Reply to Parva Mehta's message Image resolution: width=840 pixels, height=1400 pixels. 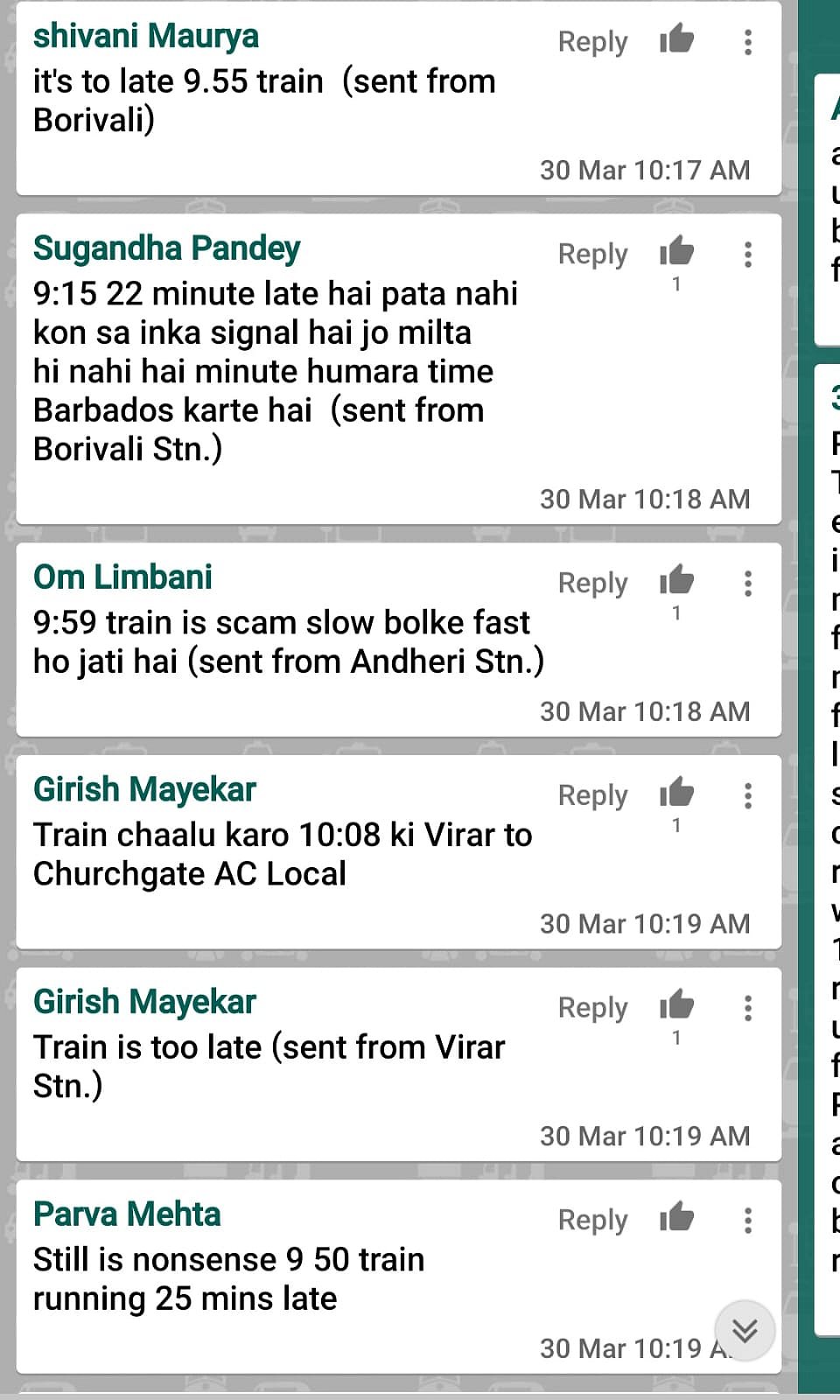tap(592, 1221)
